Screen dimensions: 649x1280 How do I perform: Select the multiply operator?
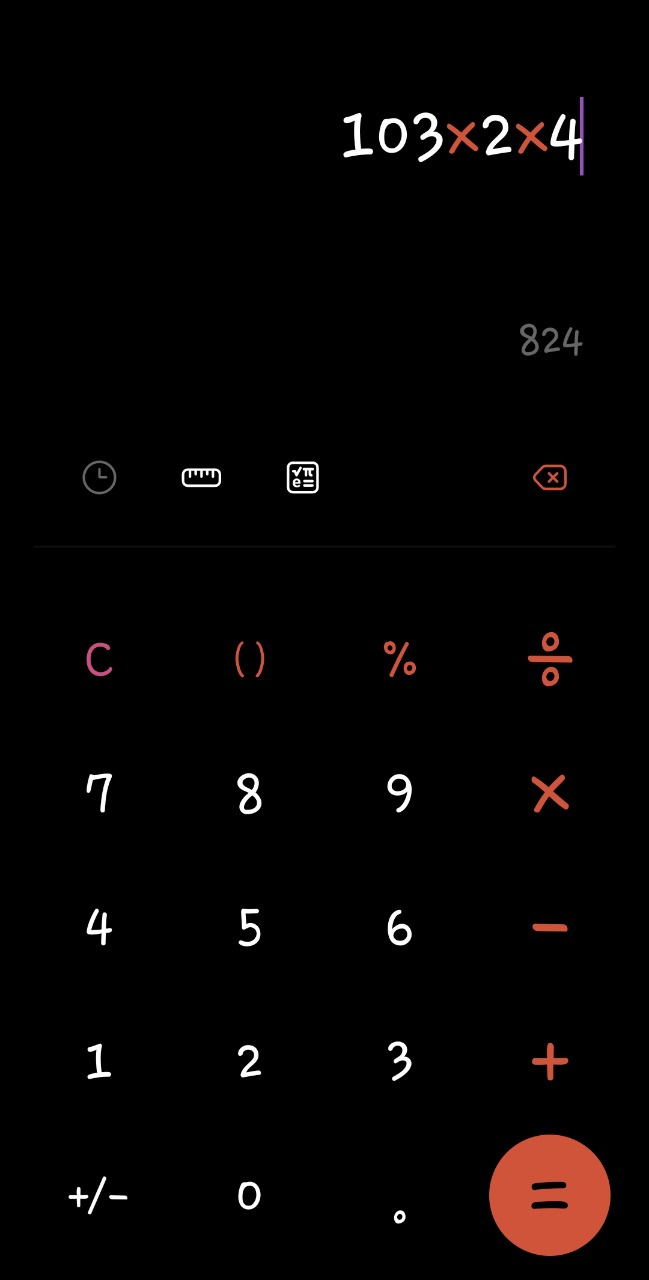pos(549,794)
